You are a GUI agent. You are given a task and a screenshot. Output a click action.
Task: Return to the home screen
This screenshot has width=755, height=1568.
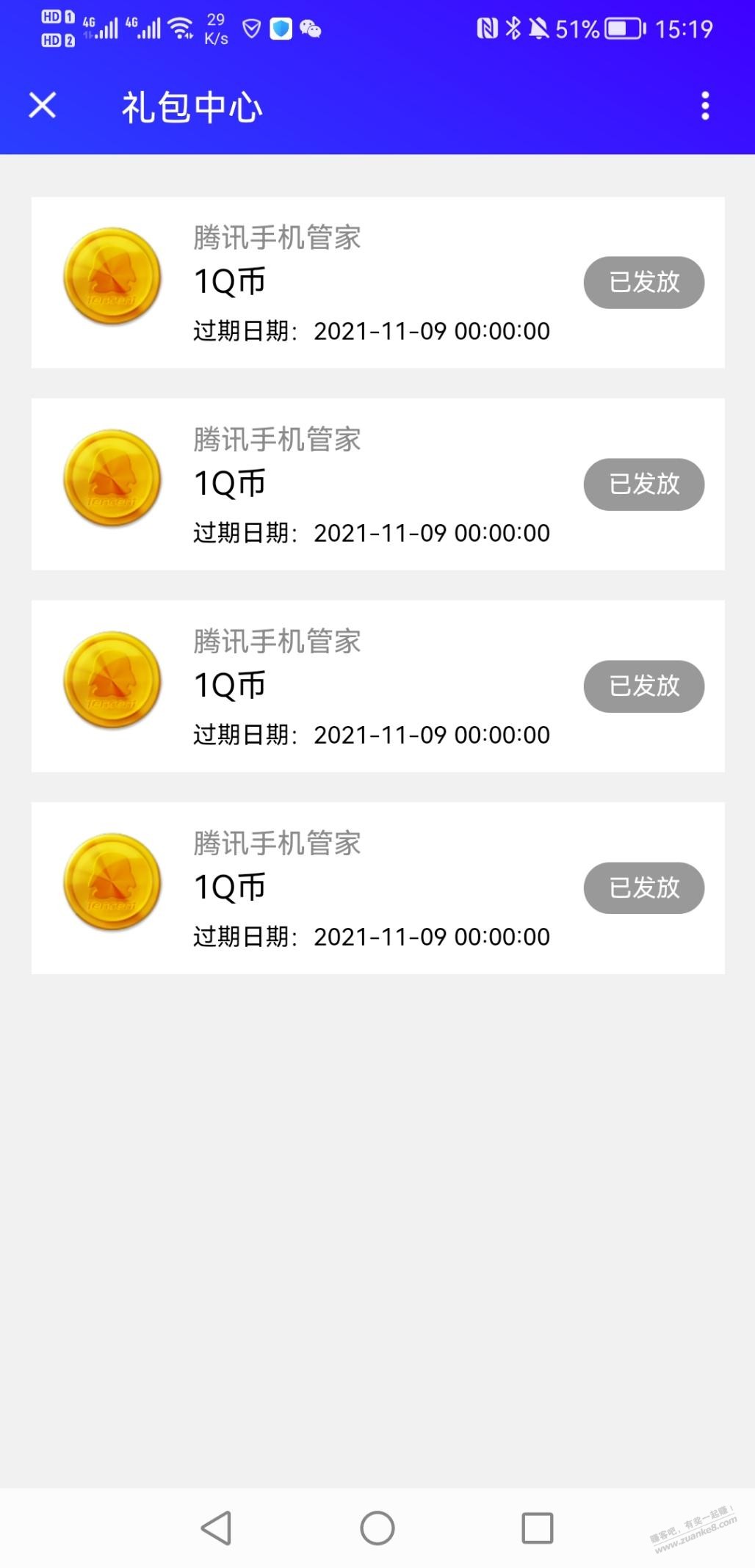[x=377, y=1528]
